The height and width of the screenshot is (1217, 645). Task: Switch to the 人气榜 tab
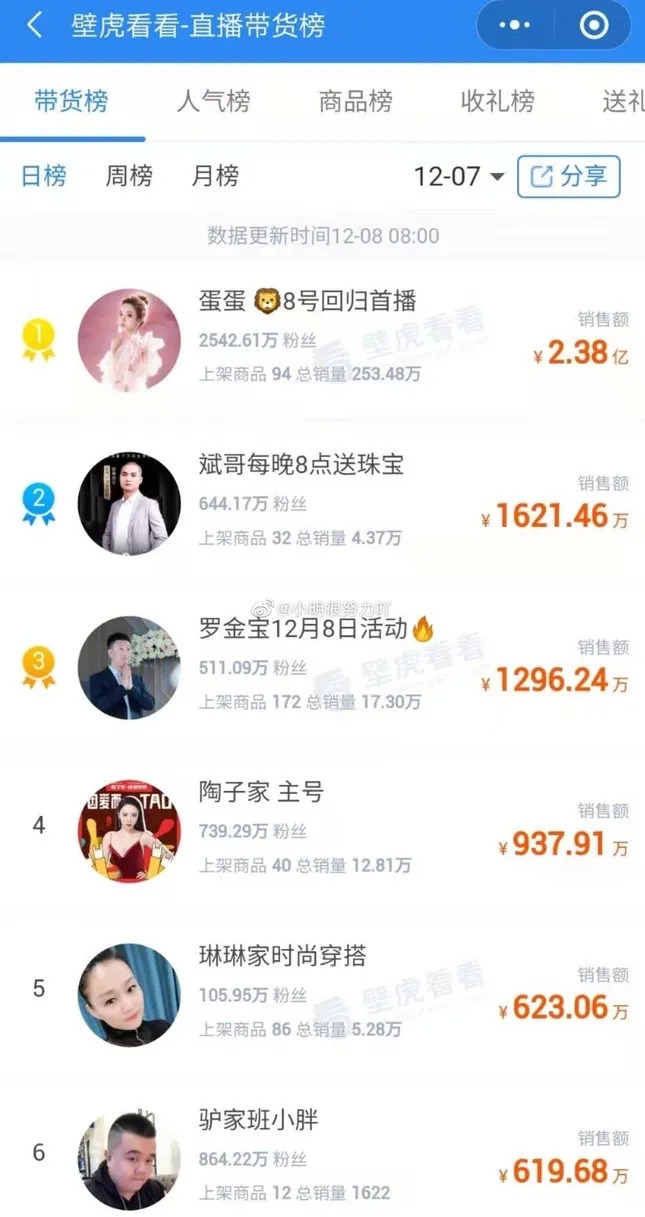[213, 101]
